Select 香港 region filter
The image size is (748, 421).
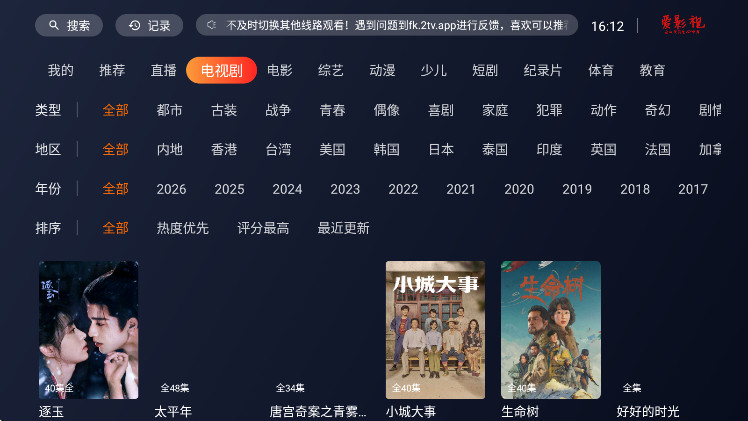[224, 149]
